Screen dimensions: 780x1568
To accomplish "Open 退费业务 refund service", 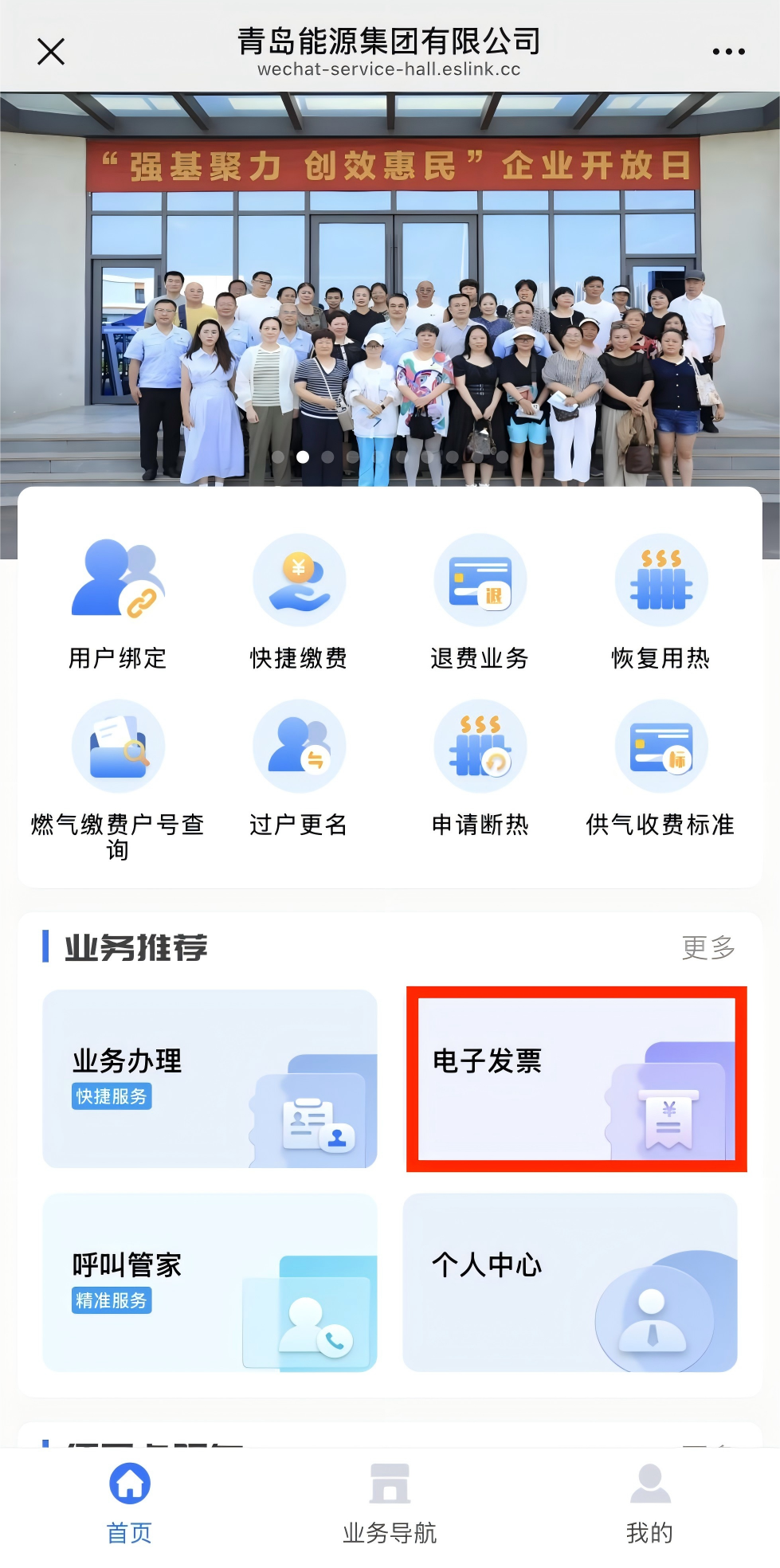I will (479, 606).
